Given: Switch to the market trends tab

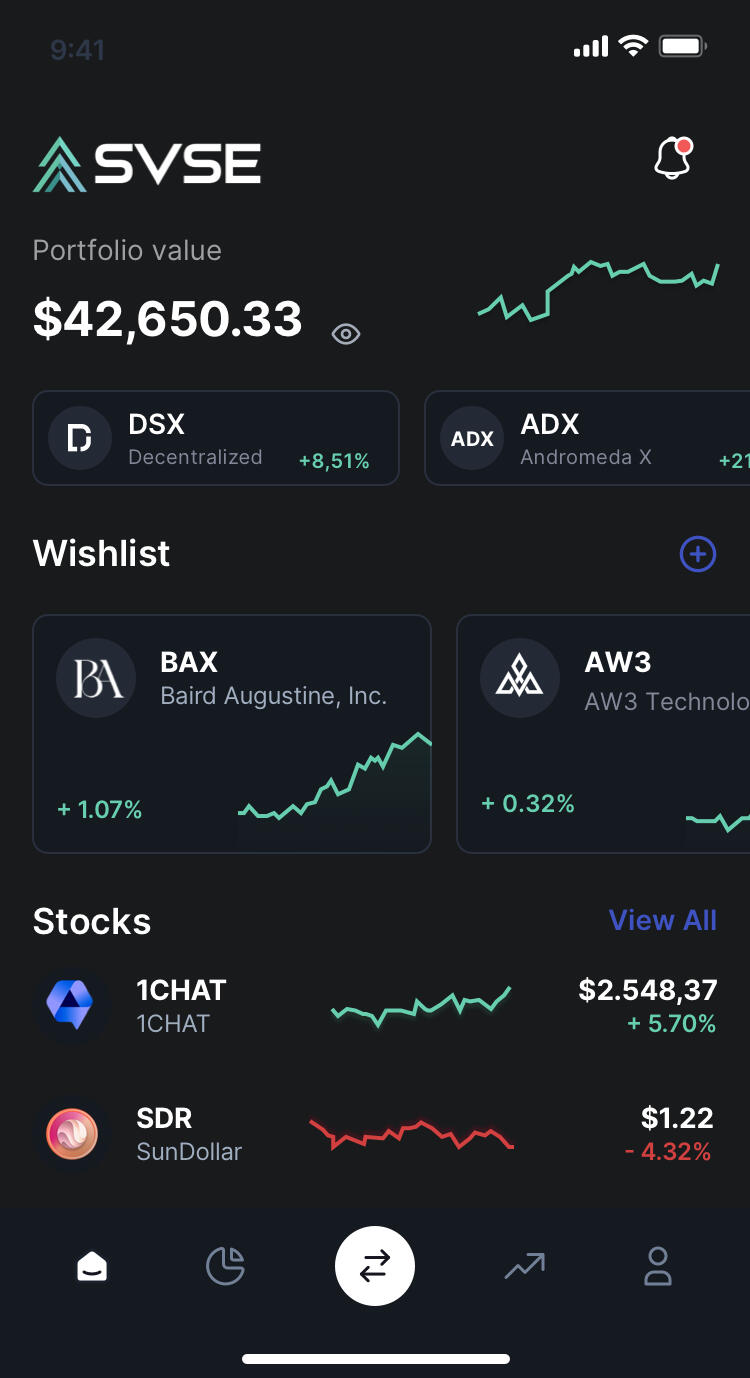Looking at the screenshot, I should (x=525, y=1266).
